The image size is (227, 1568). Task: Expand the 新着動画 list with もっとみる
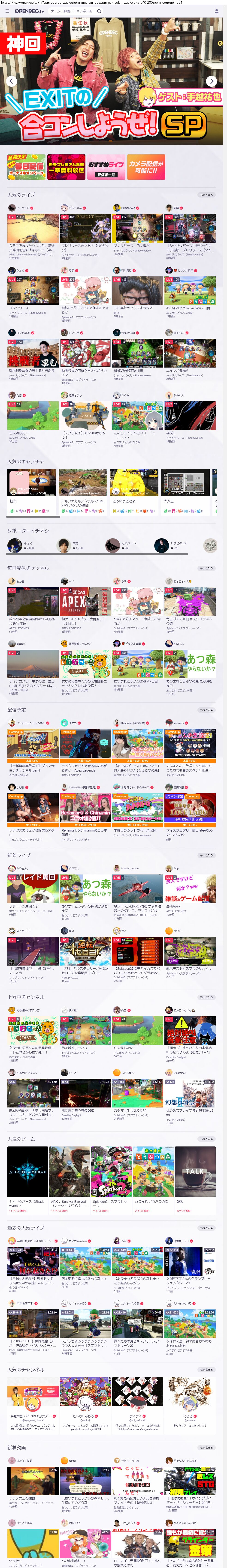(x=206, y=1448)
